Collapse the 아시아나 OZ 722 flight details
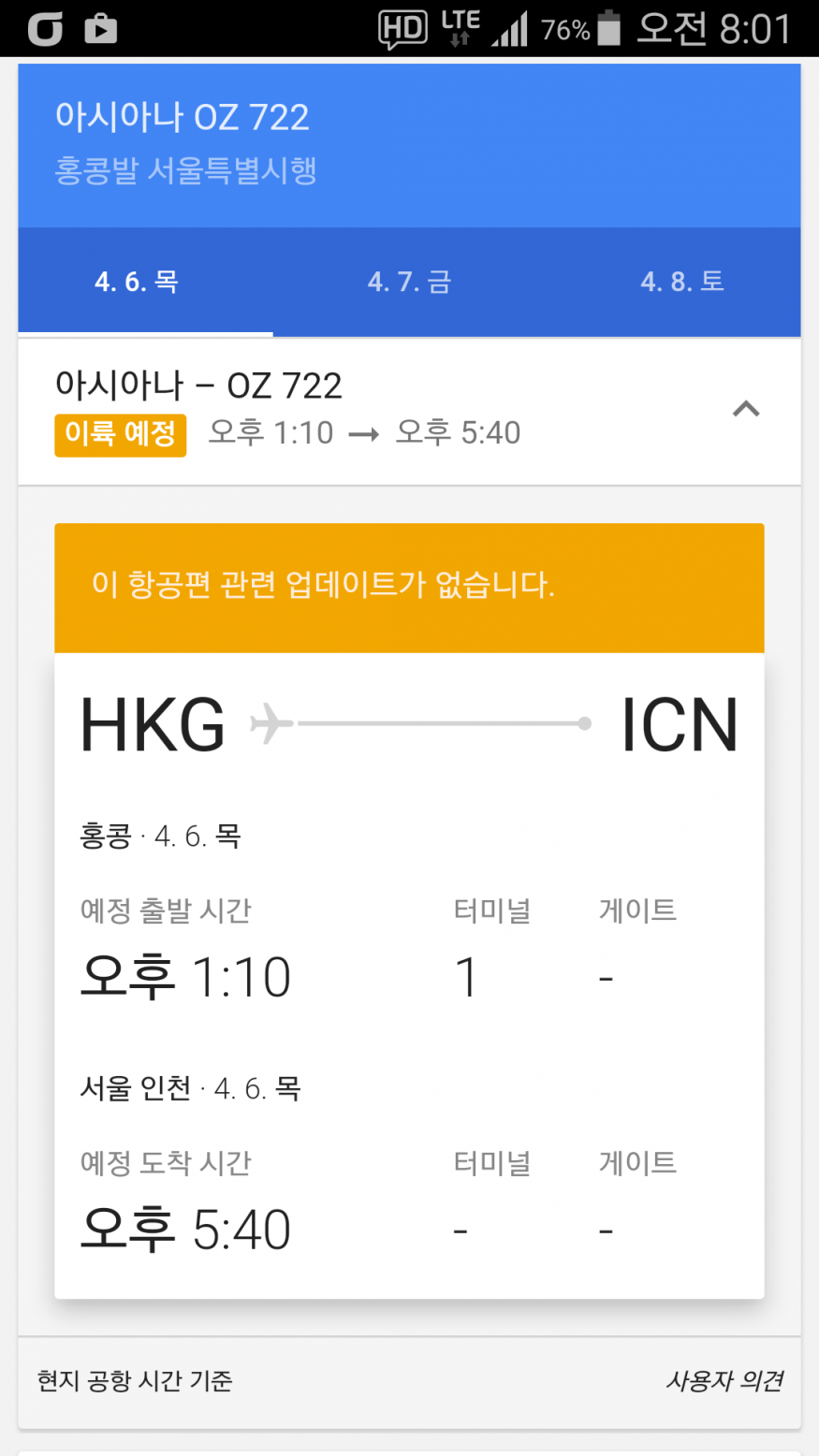Viewport: 819px width, 1456px height. click(745, 409)
